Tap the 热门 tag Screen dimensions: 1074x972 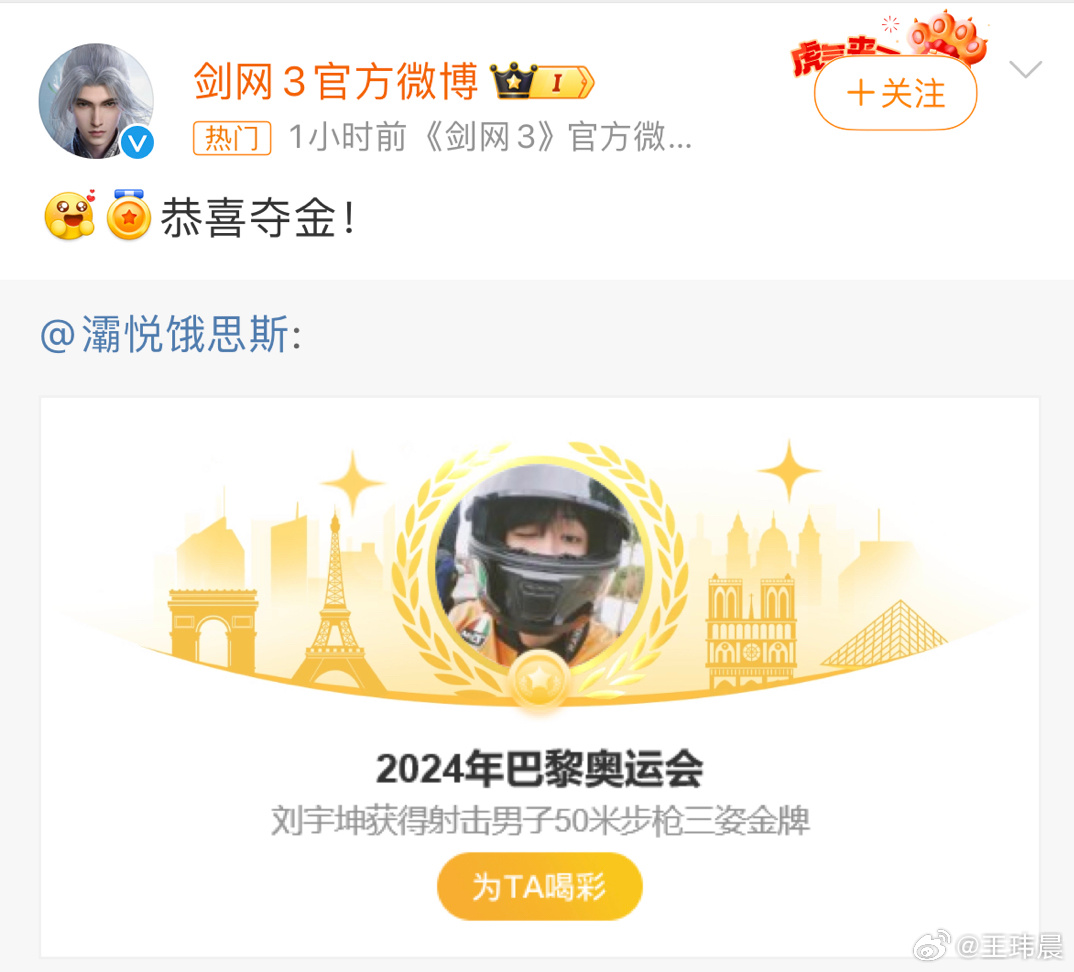[232, 138]
